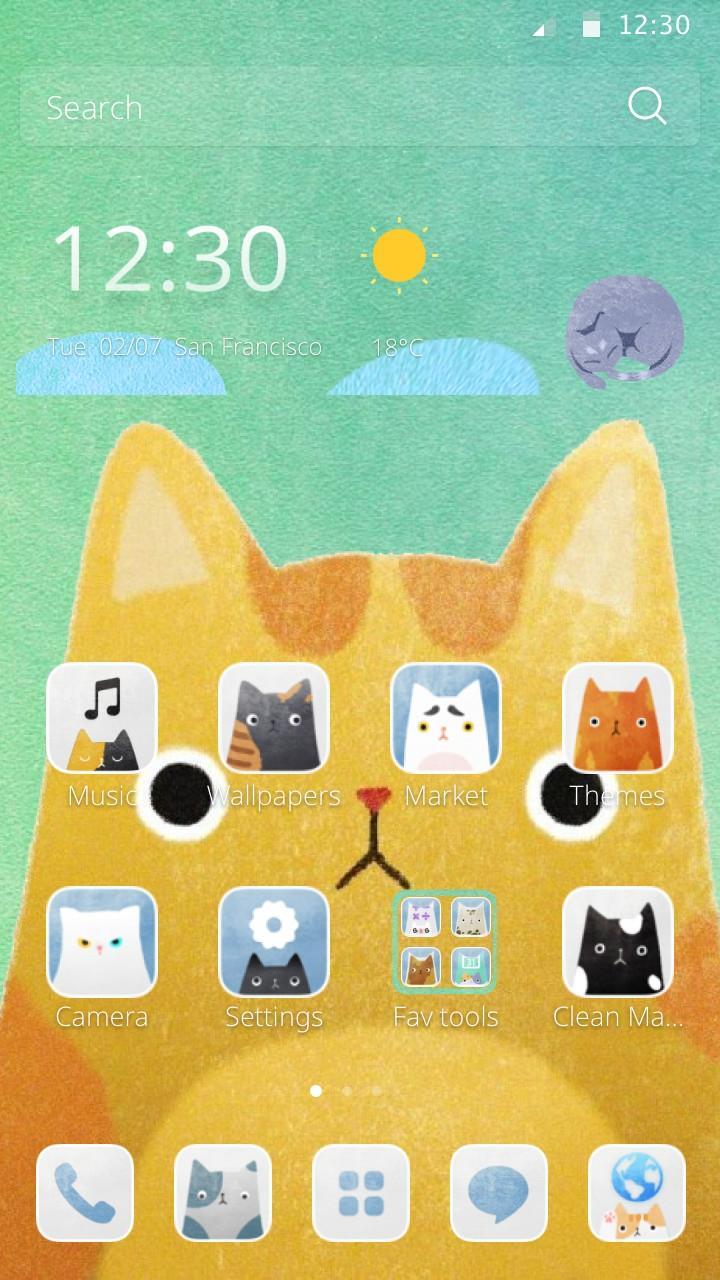720x1280 pixels.
Task: Open Clean Master
Action: tap(617, 940)
